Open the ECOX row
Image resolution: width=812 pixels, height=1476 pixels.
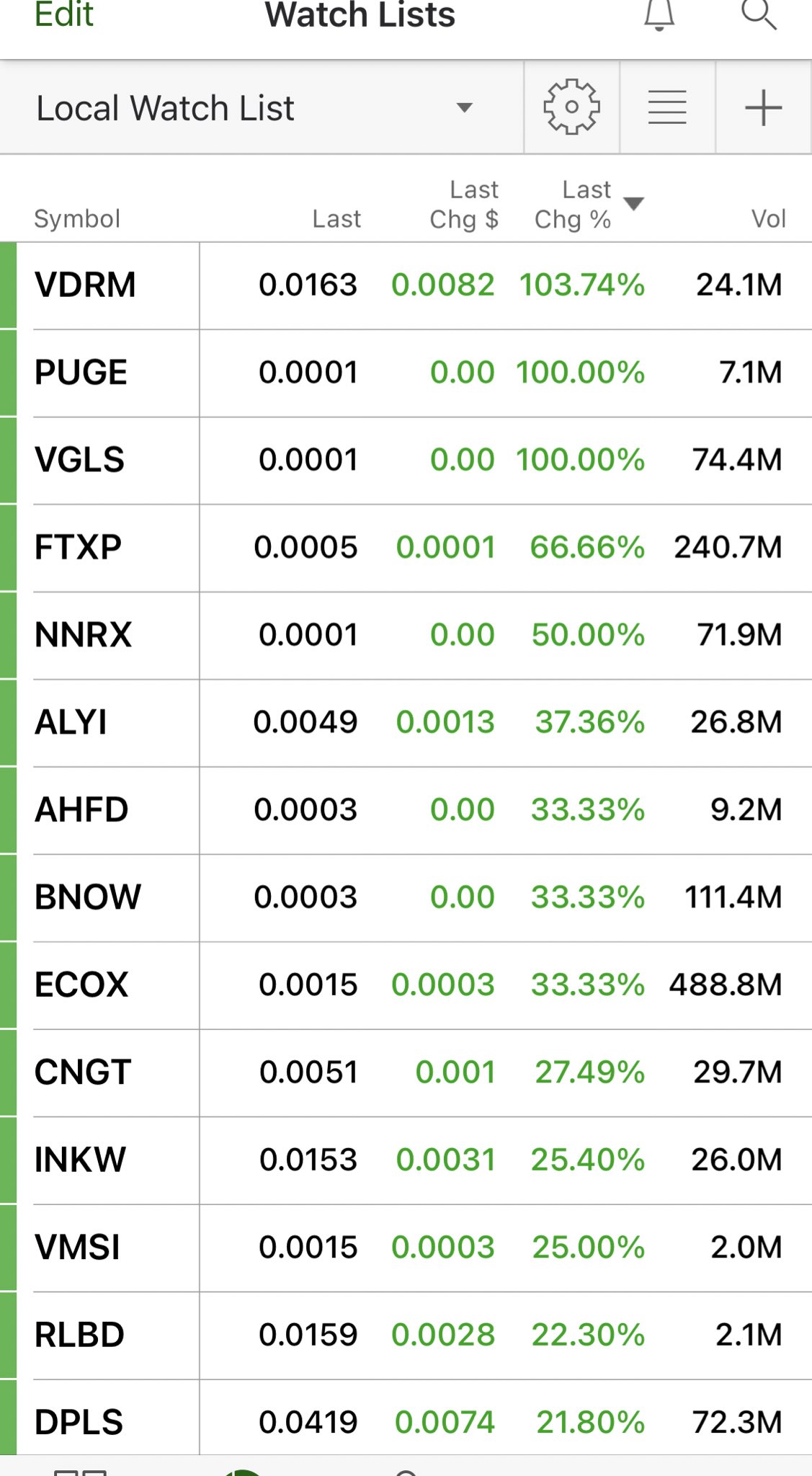[406, 985]
